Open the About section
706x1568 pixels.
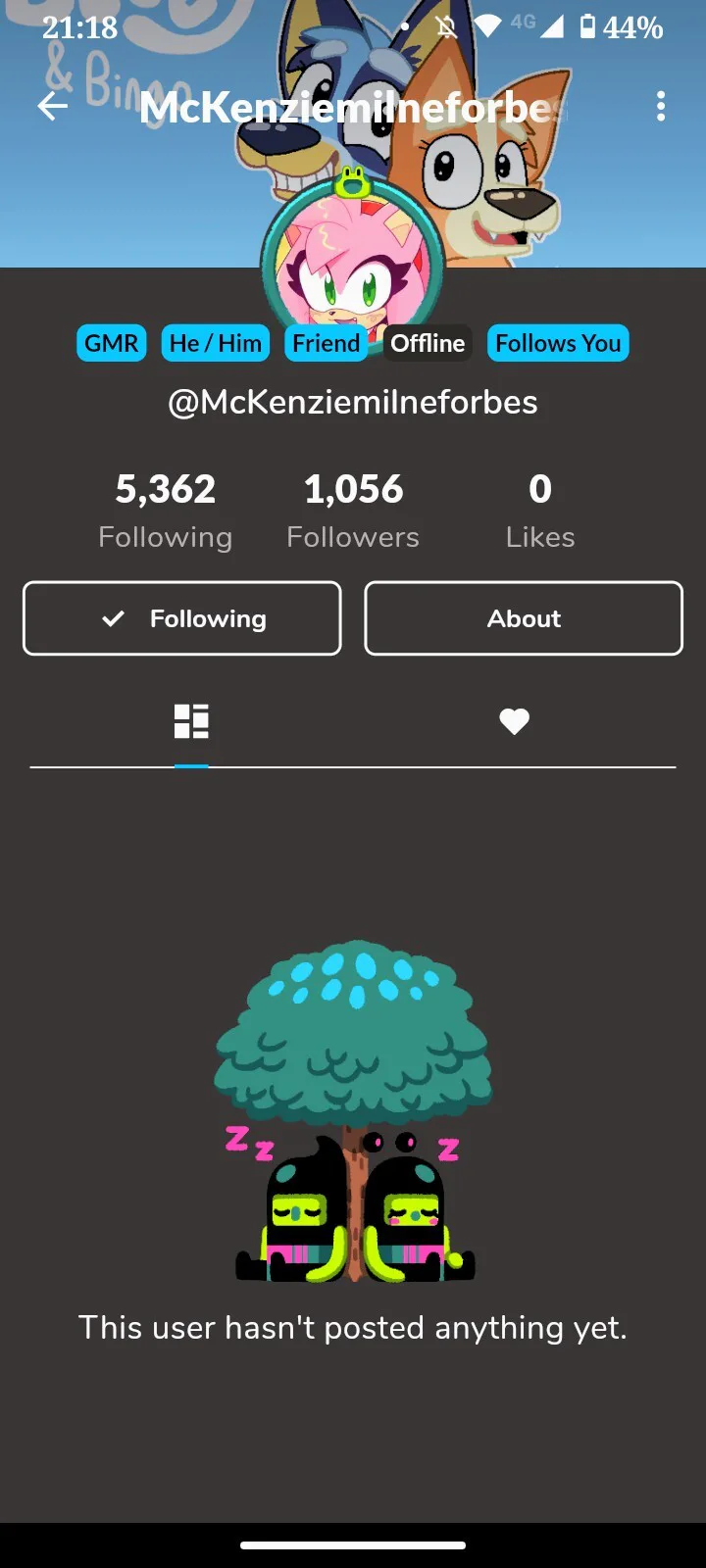pos(524,618)
